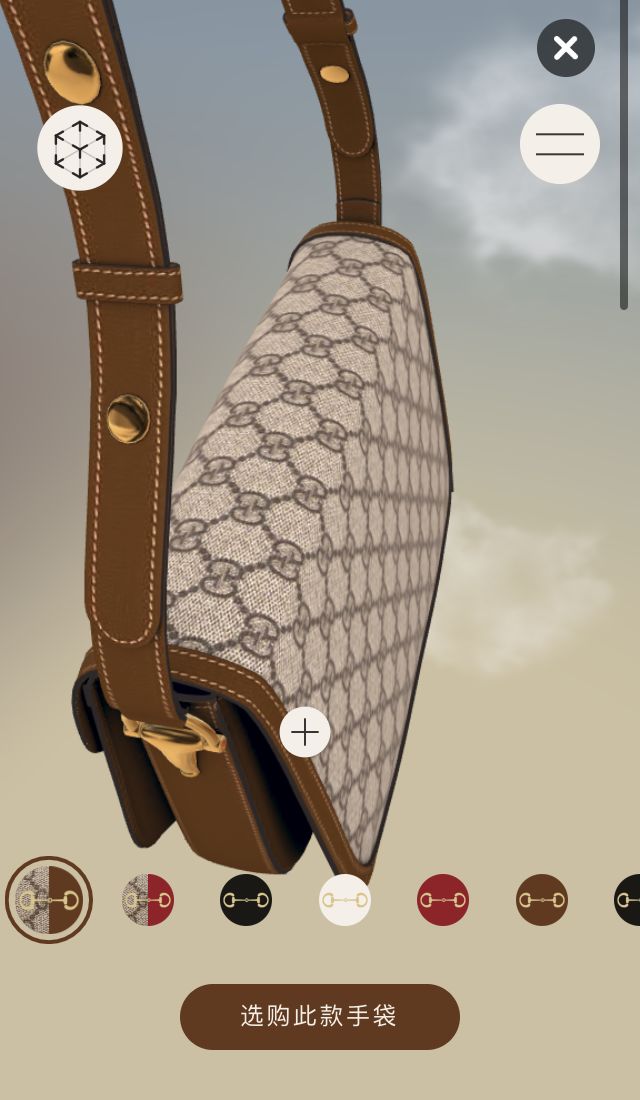This screenshot has height=1100, width=640.
Task: Tap the plus hotspot on the bag
Action: point(305,732)
